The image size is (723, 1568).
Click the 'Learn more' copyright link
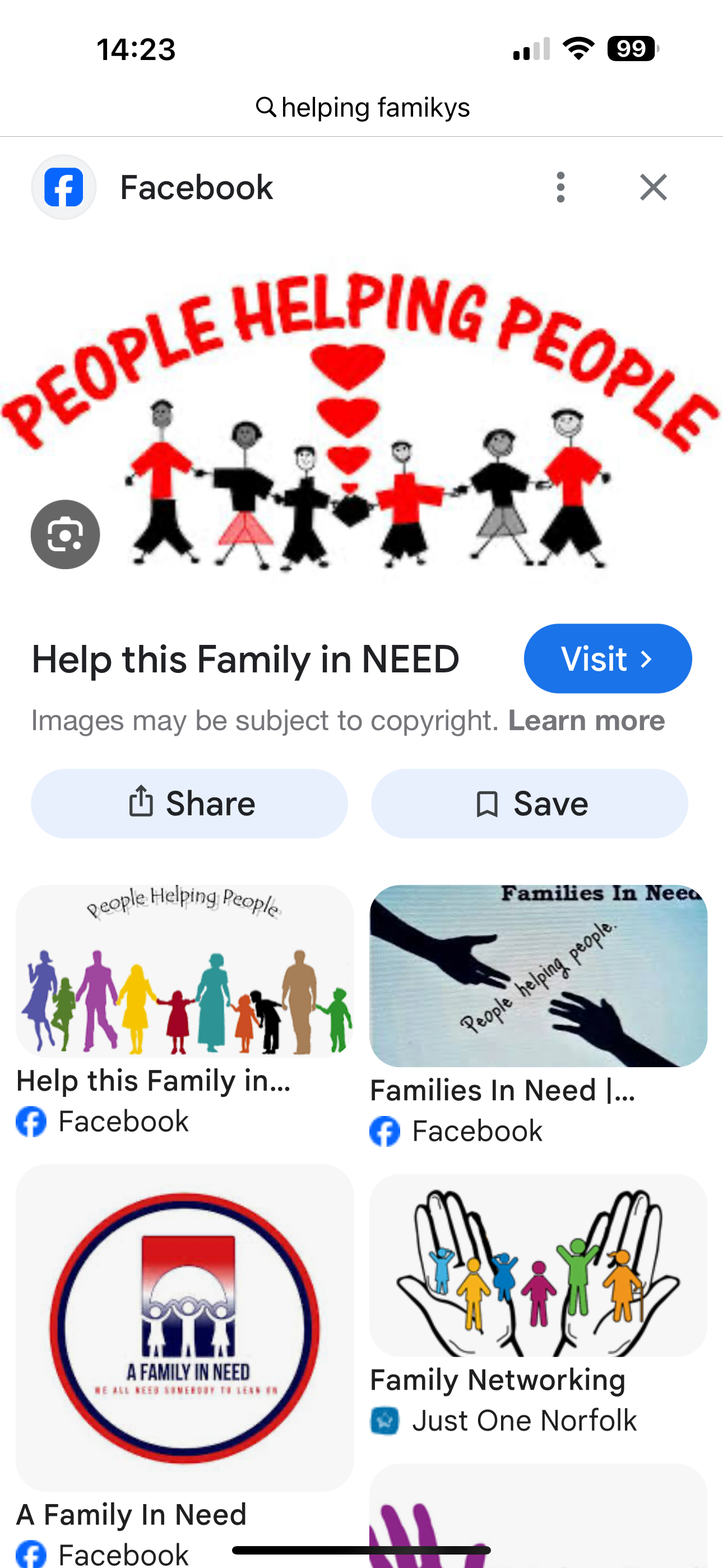(586, 720)
